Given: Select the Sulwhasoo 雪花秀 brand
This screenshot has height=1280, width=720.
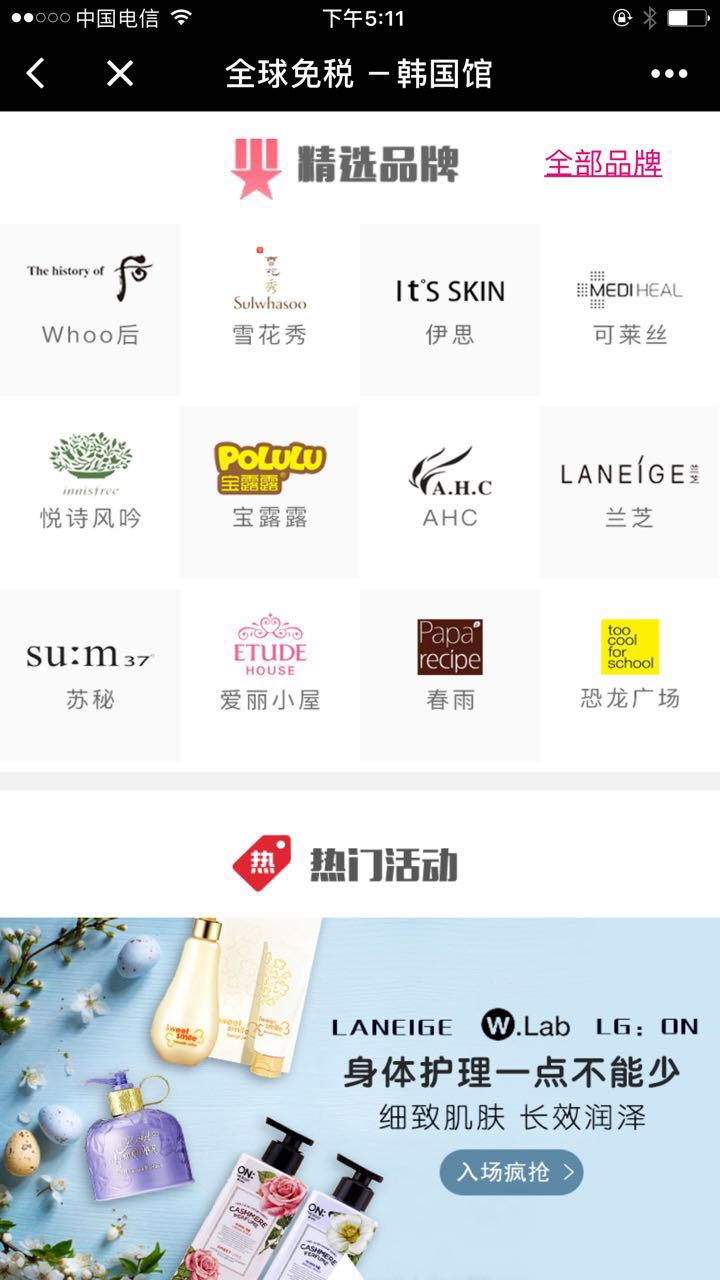Looking at the screenshot, I should tap(270, 309).
